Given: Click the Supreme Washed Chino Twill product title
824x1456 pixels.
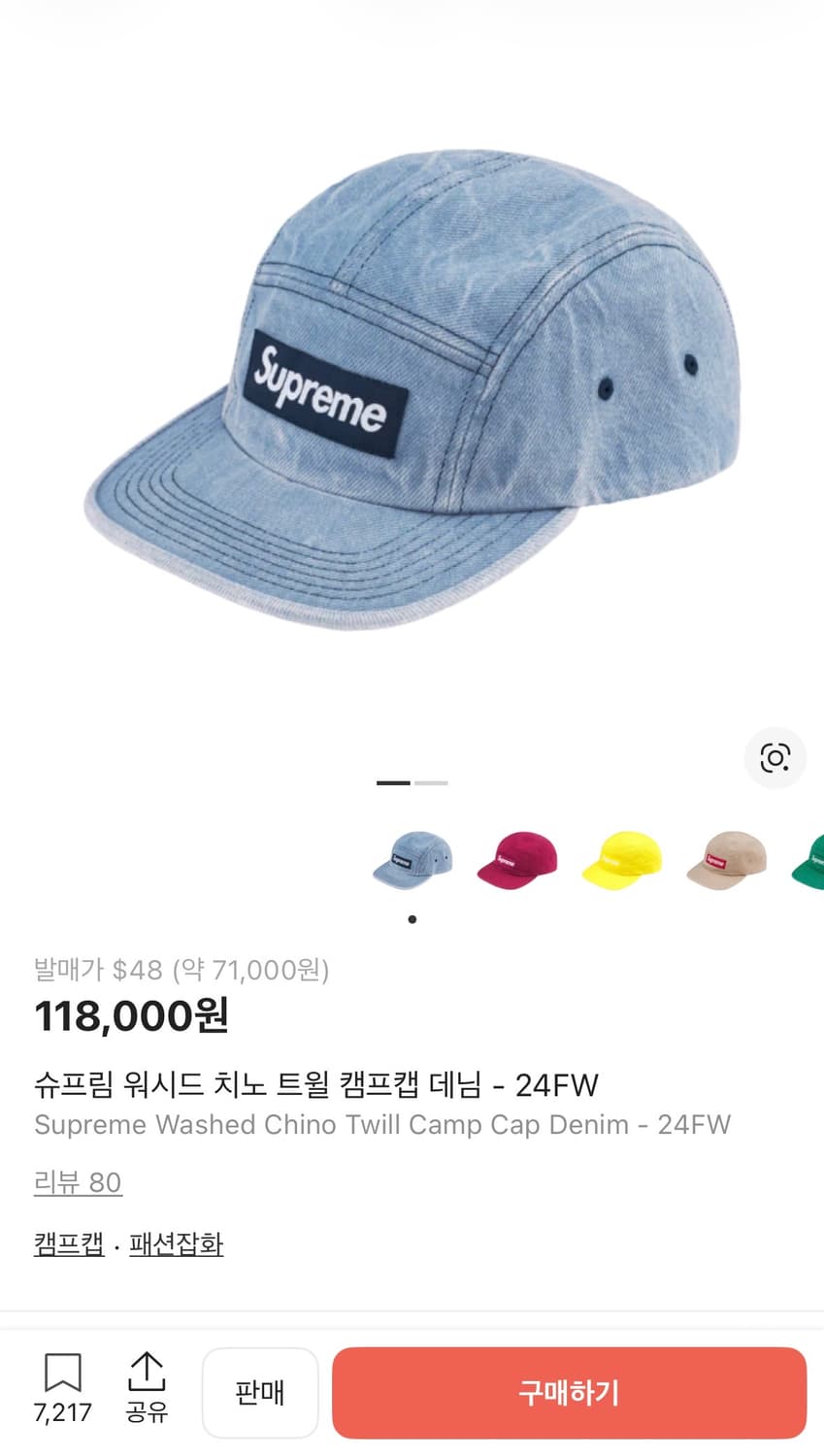Looking at the screenshot, I should pos(381,1125).
